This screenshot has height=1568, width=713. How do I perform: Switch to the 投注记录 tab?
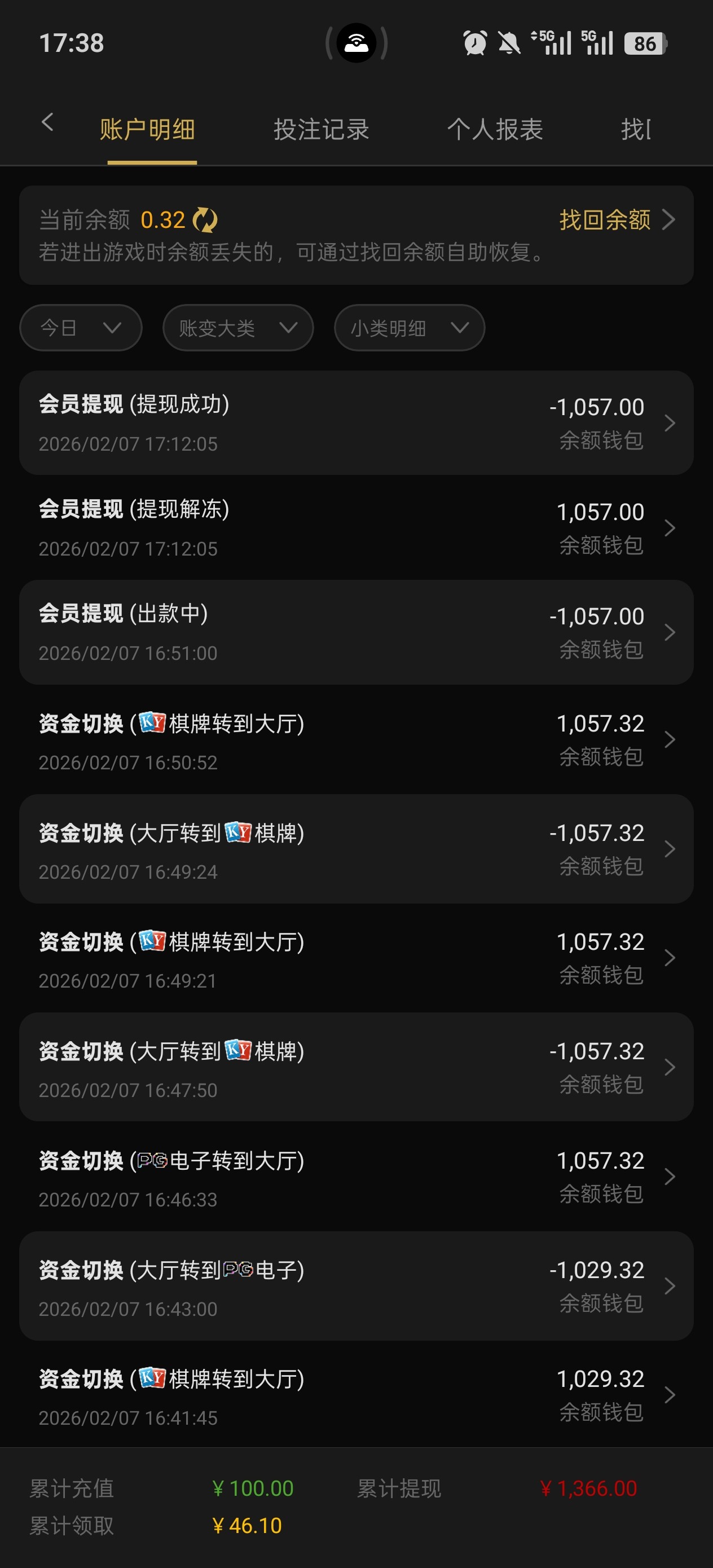tap(321, 130)
